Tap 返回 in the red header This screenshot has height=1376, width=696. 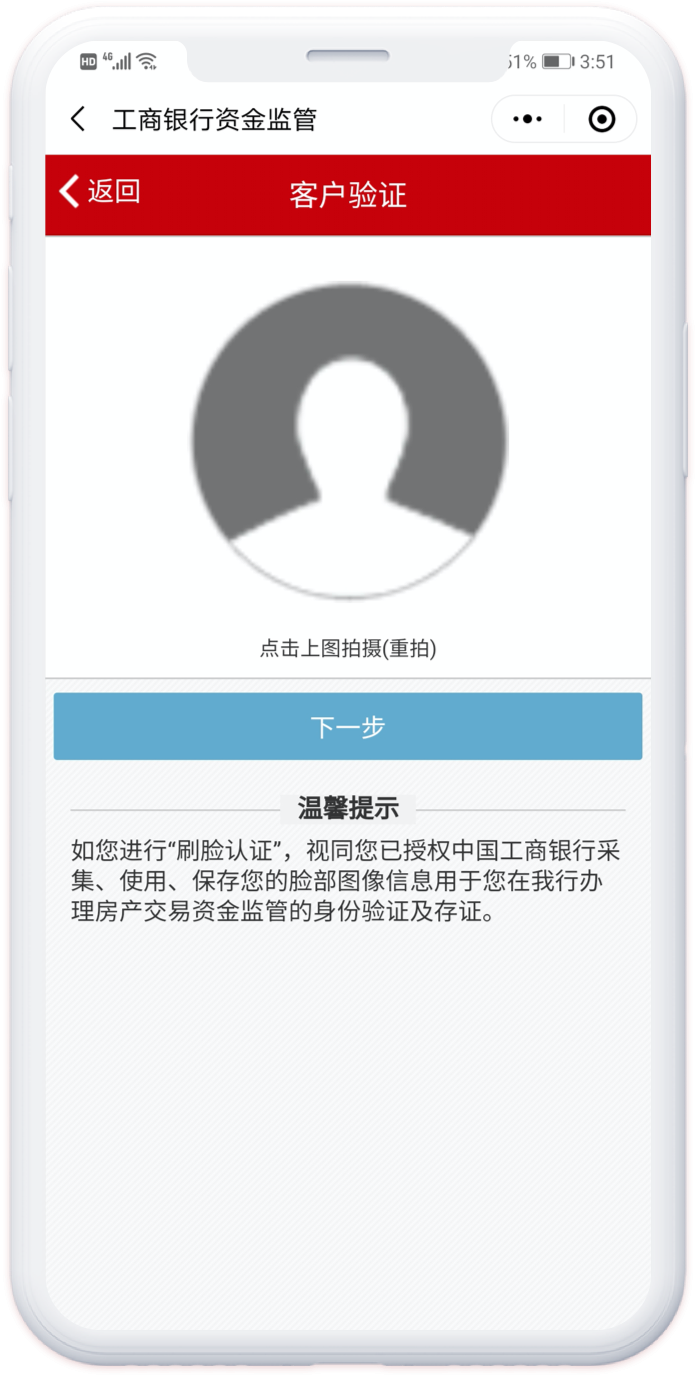click(x=100, y=192)
